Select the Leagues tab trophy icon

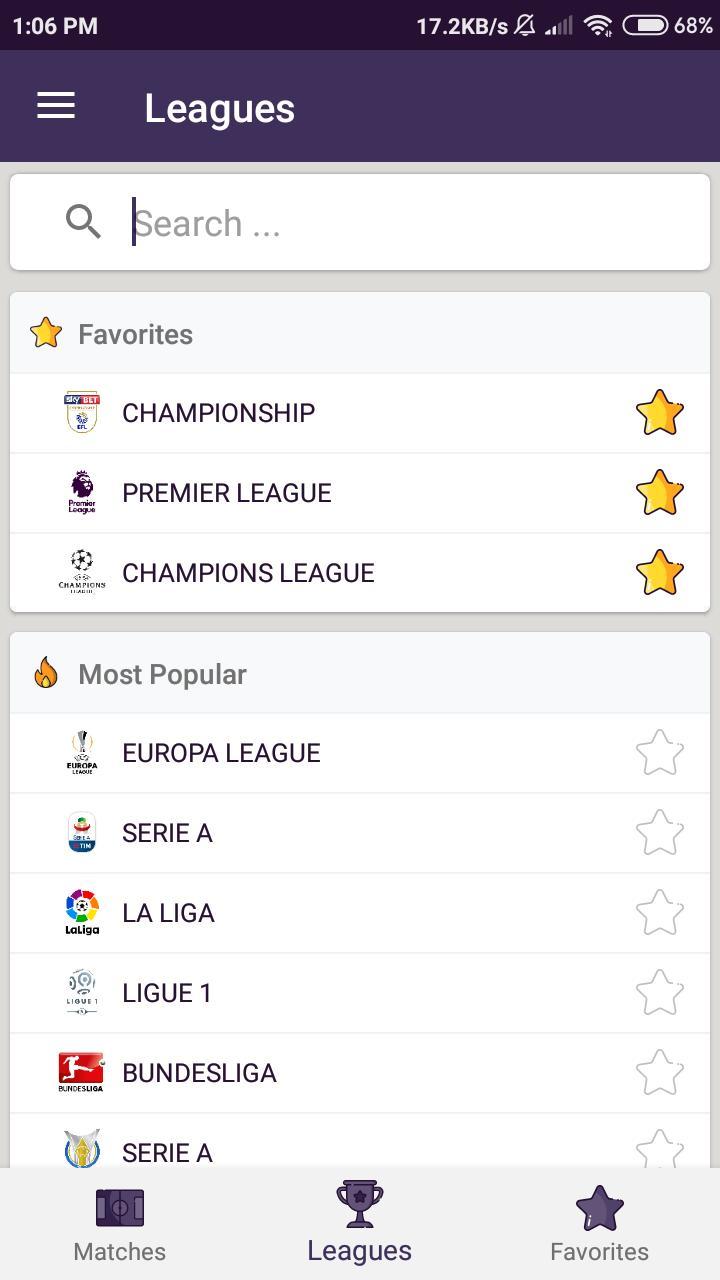coord(359,1207)
